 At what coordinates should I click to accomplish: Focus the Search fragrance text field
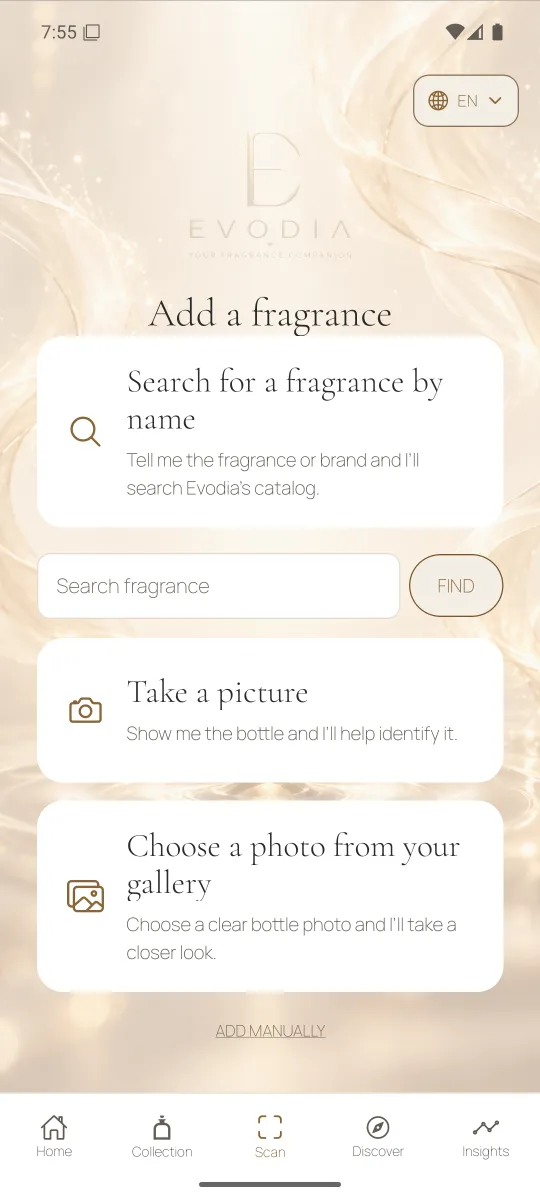point(218,586)
